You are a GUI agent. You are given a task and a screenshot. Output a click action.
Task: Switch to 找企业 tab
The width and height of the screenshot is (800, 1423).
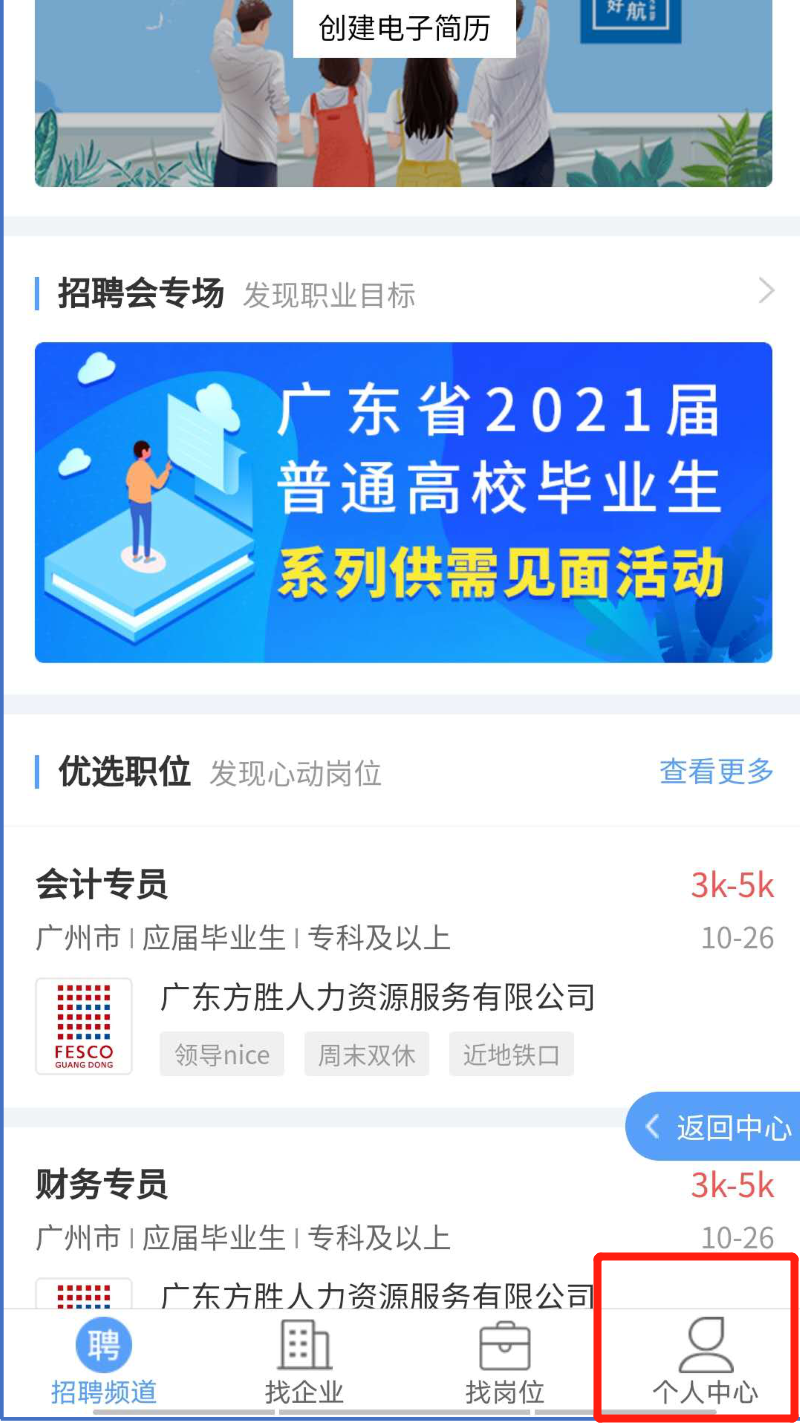(304, 1362)
